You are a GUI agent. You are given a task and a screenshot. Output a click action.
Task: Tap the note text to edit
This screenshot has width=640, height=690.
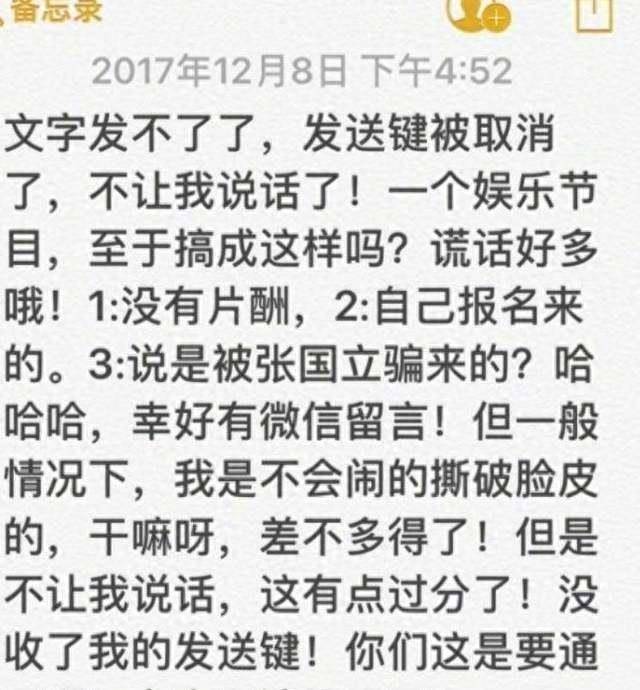click(x=300, y=400)
